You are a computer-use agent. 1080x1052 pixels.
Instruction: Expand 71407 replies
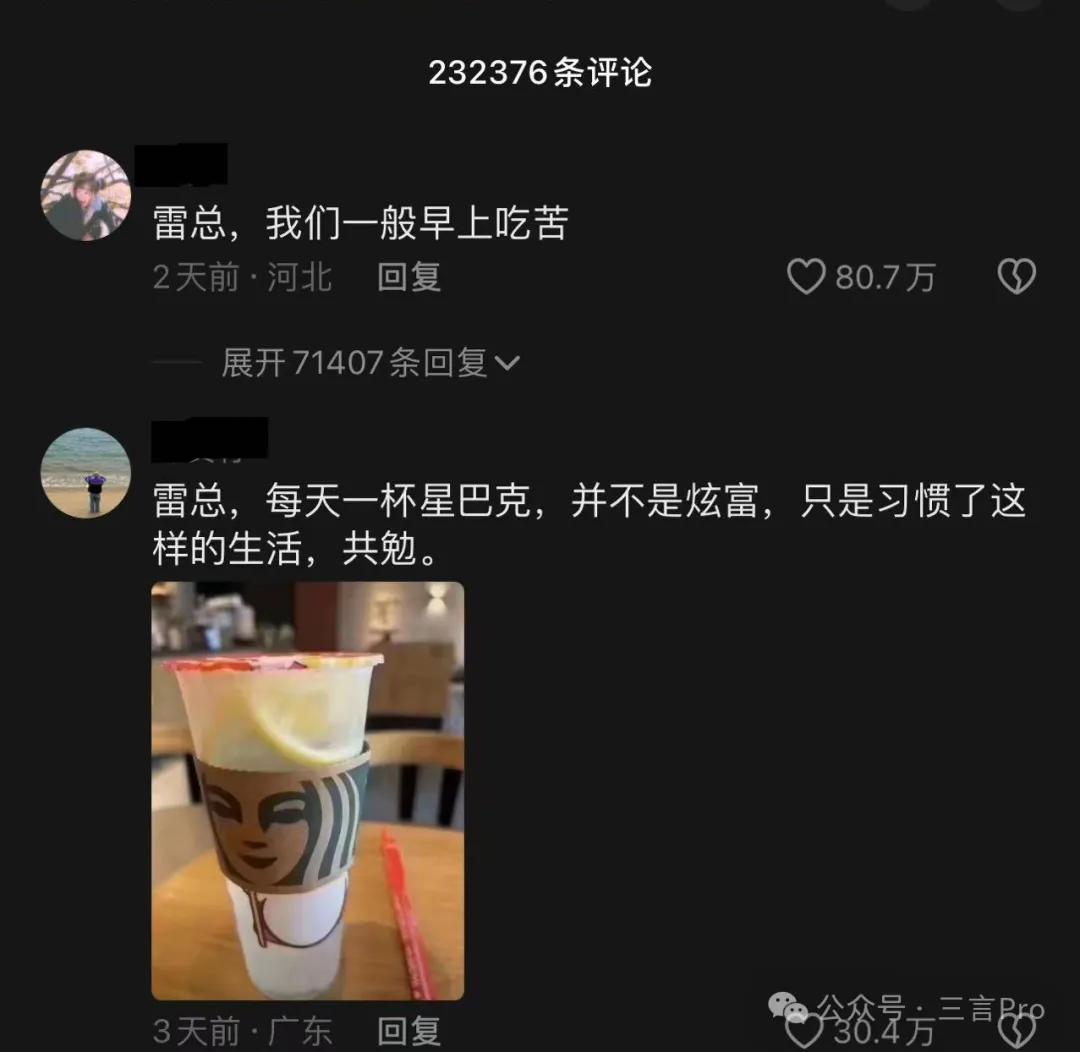tap(370, 363)
